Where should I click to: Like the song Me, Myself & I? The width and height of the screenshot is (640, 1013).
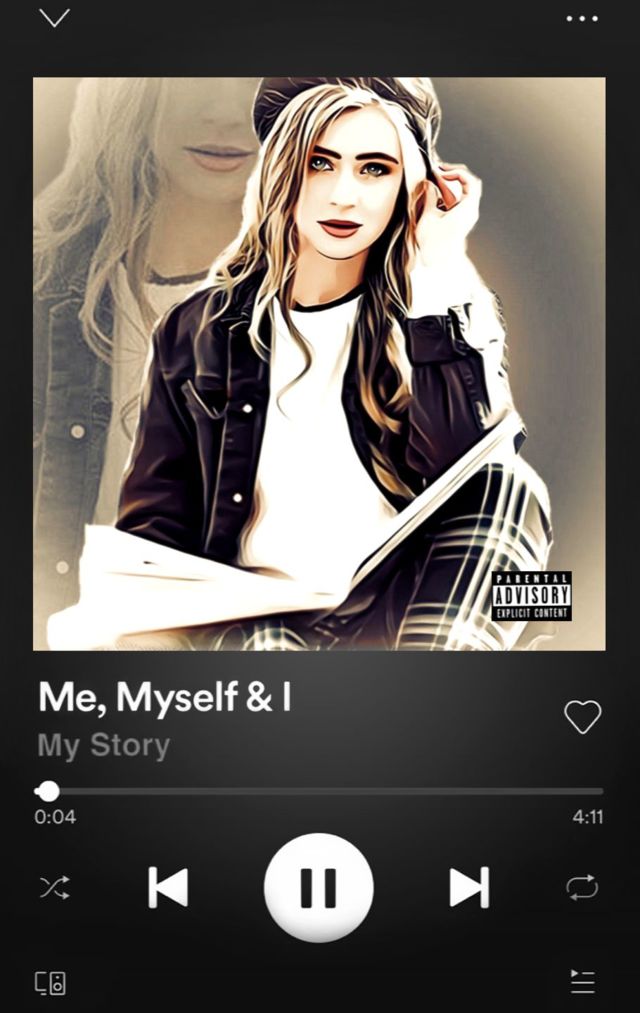pyautogui.click(x=582, y=716)
